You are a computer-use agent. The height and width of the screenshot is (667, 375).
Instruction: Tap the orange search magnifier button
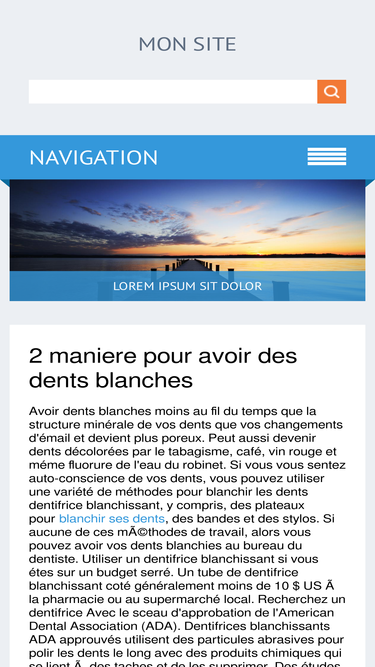[x=332, y=91]
